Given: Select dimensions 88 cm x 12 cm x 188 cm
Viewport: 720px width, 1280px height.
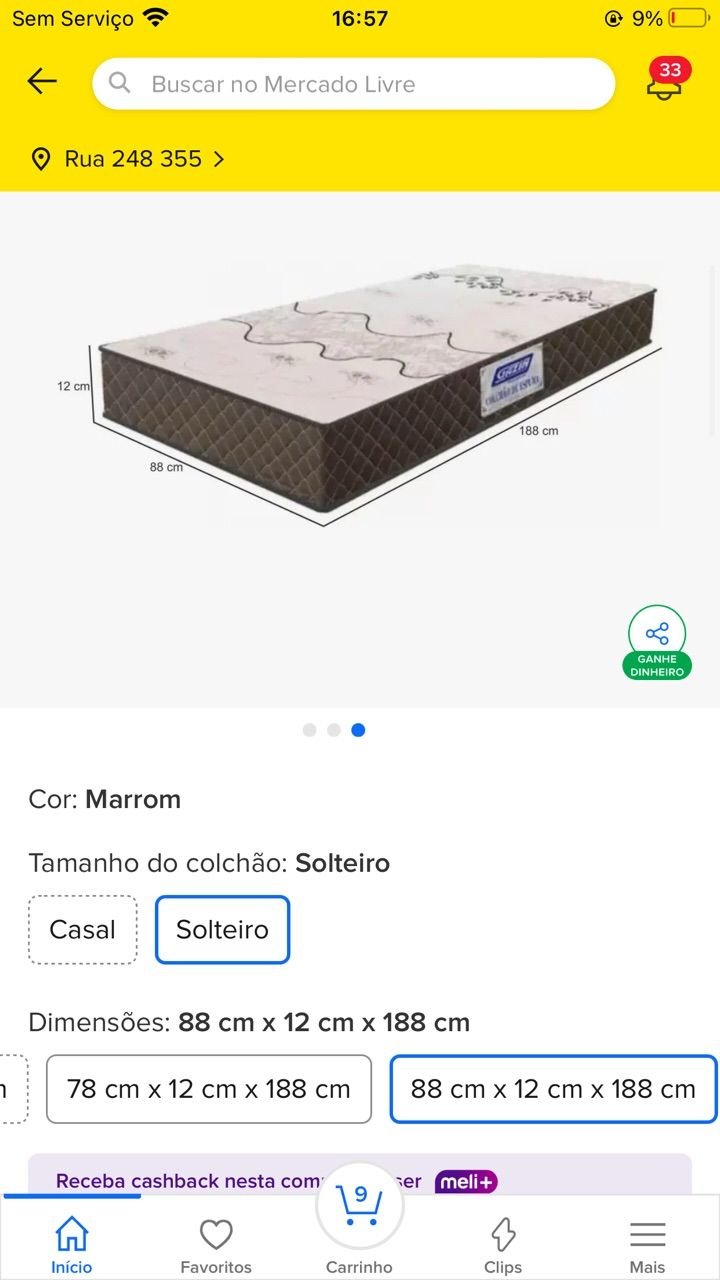Looking at the screenshot, I should pyautogui.click(x=553, y=1089).
